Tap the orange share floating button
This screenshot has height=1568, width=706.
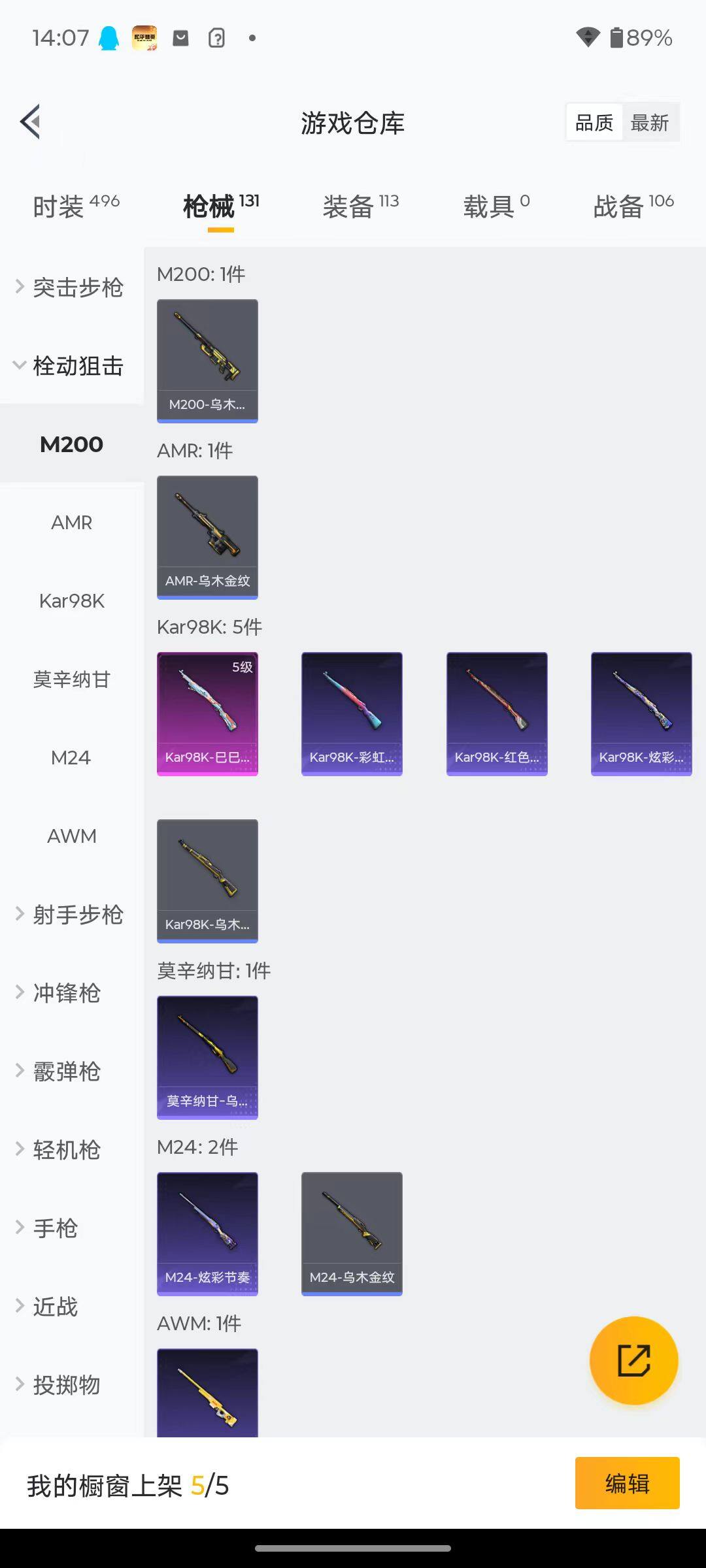point(633,1360)
